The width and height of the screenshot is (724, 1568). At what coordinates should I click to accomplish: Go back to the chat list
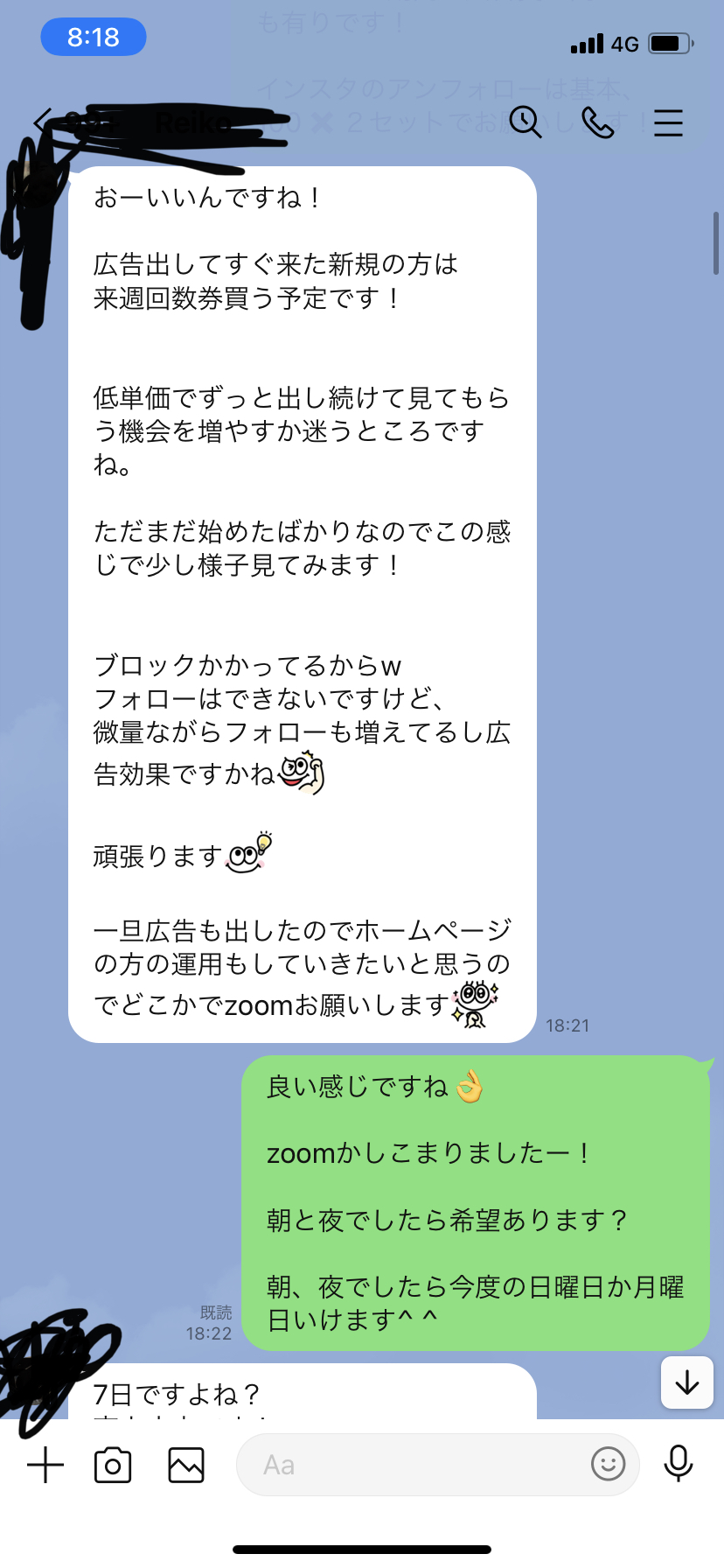pyautogui.click(x=40, y=122)
